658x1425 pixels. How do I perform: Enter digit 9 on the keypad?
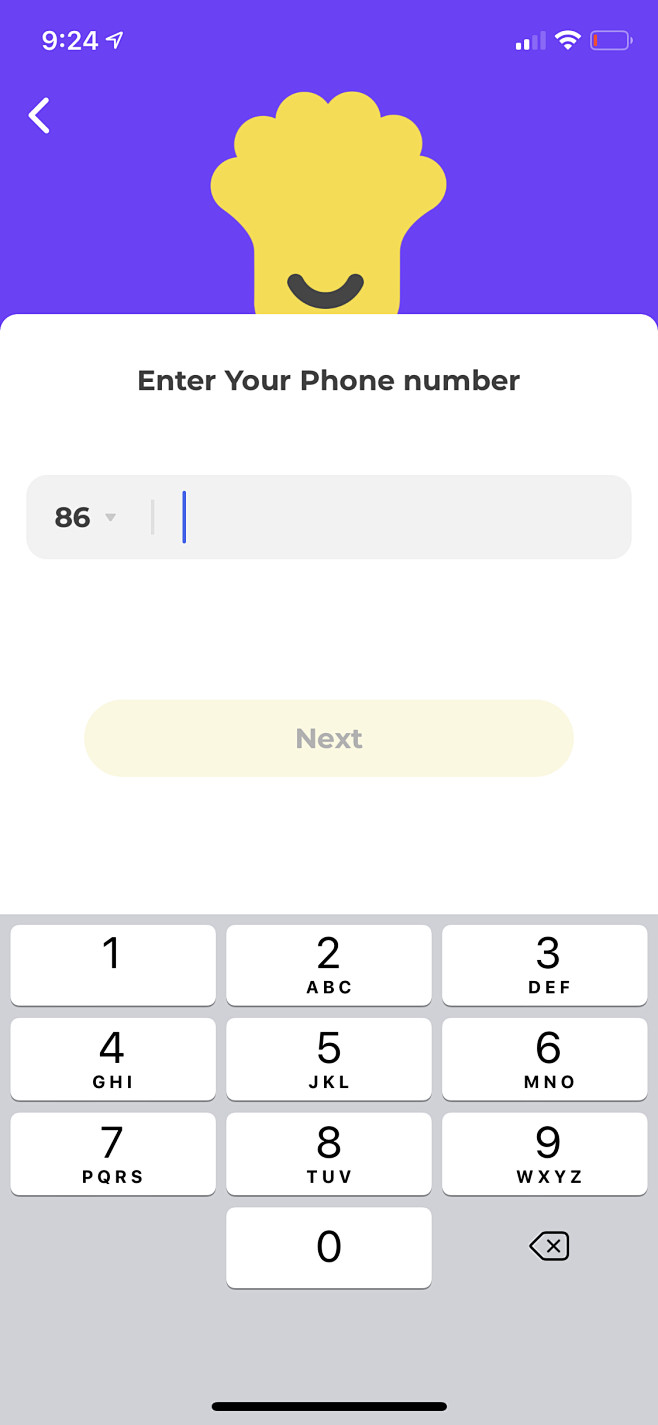click(x=545, y=1153)
